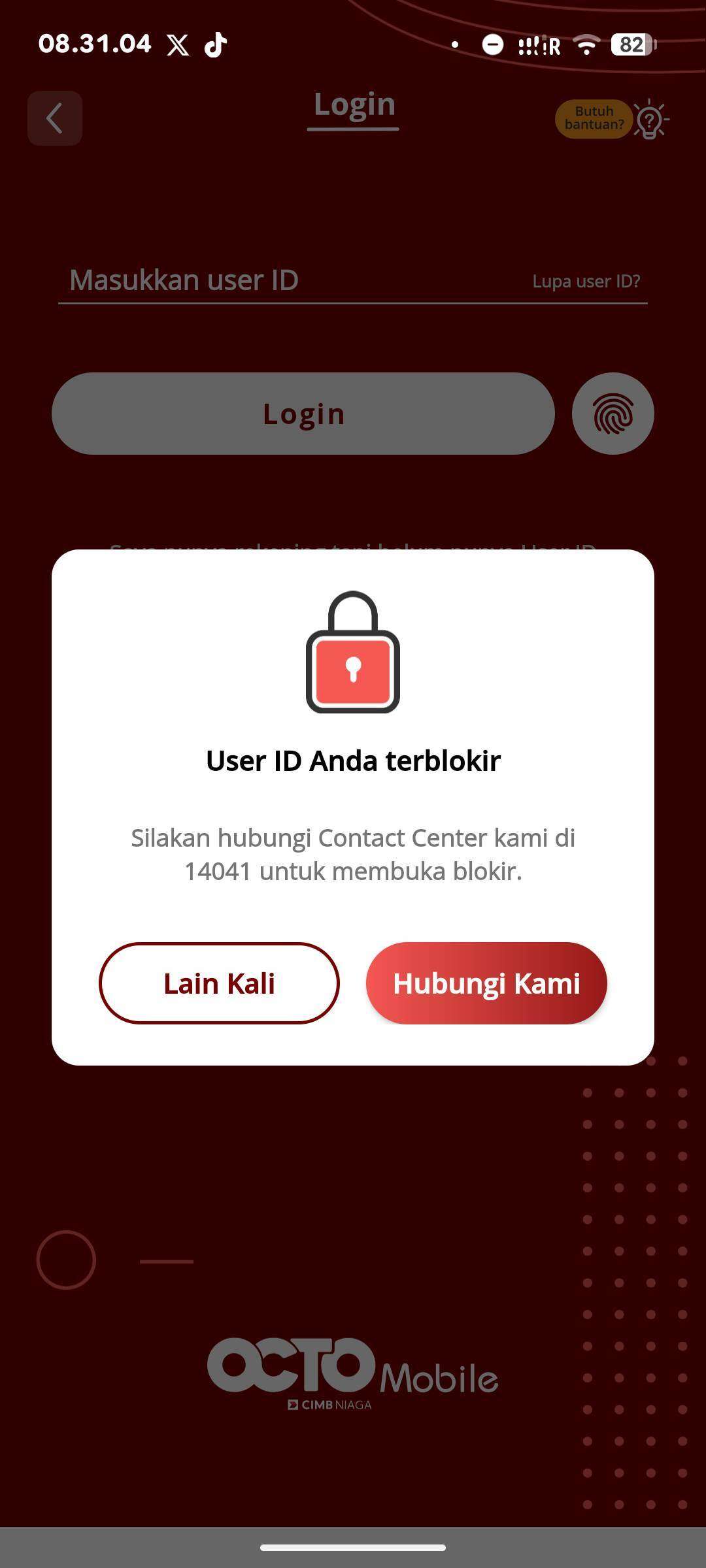Open the Butuh bantuan help icon
This screenshot has height=1568, width=706.
pyautogui.click(x=613, y=119)
